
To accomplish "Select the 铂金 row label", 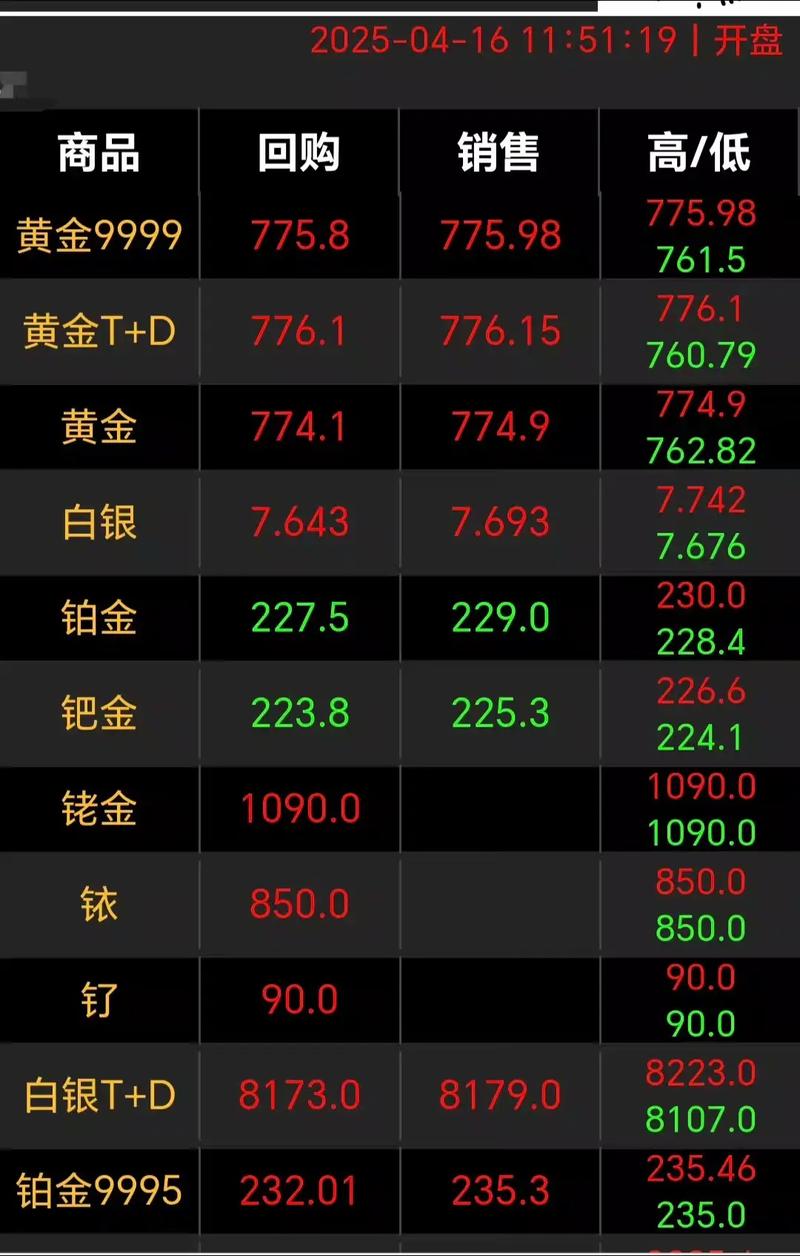I will pyautogui.click(x=97, y=618).
